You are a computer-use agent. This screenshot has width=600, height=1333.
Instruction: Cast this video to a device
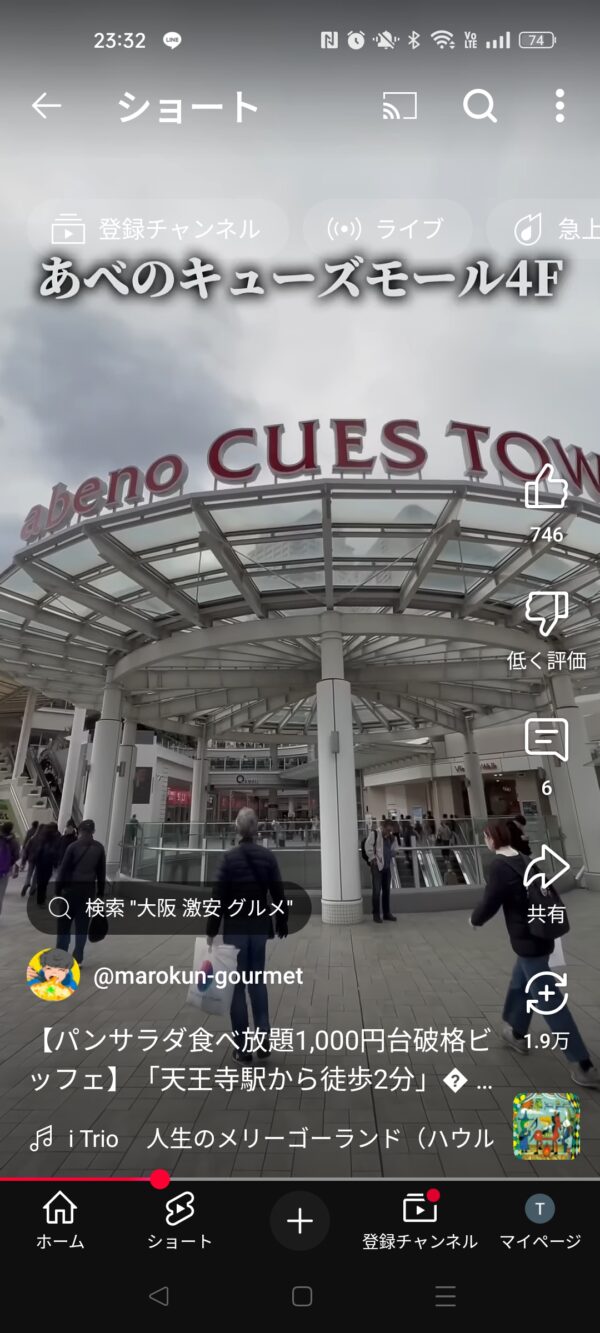tap(400, 106)
